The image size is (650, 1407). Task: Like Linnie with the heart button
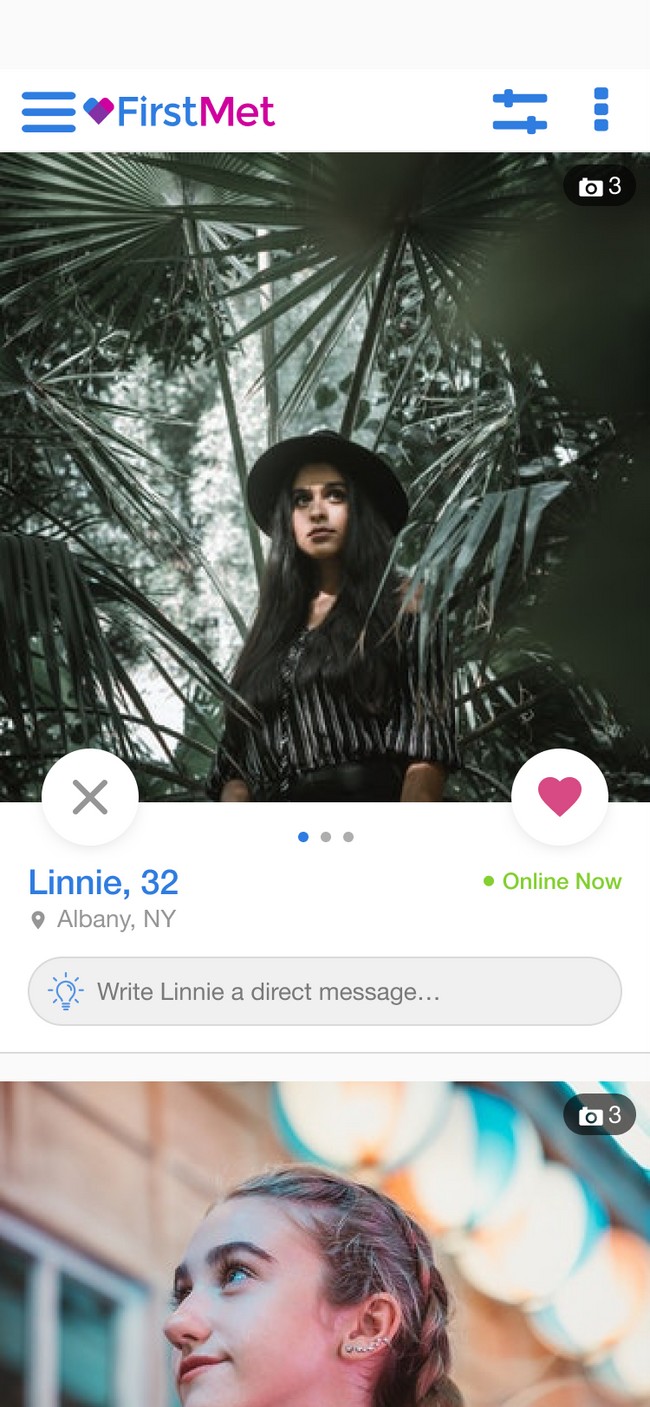559,797
